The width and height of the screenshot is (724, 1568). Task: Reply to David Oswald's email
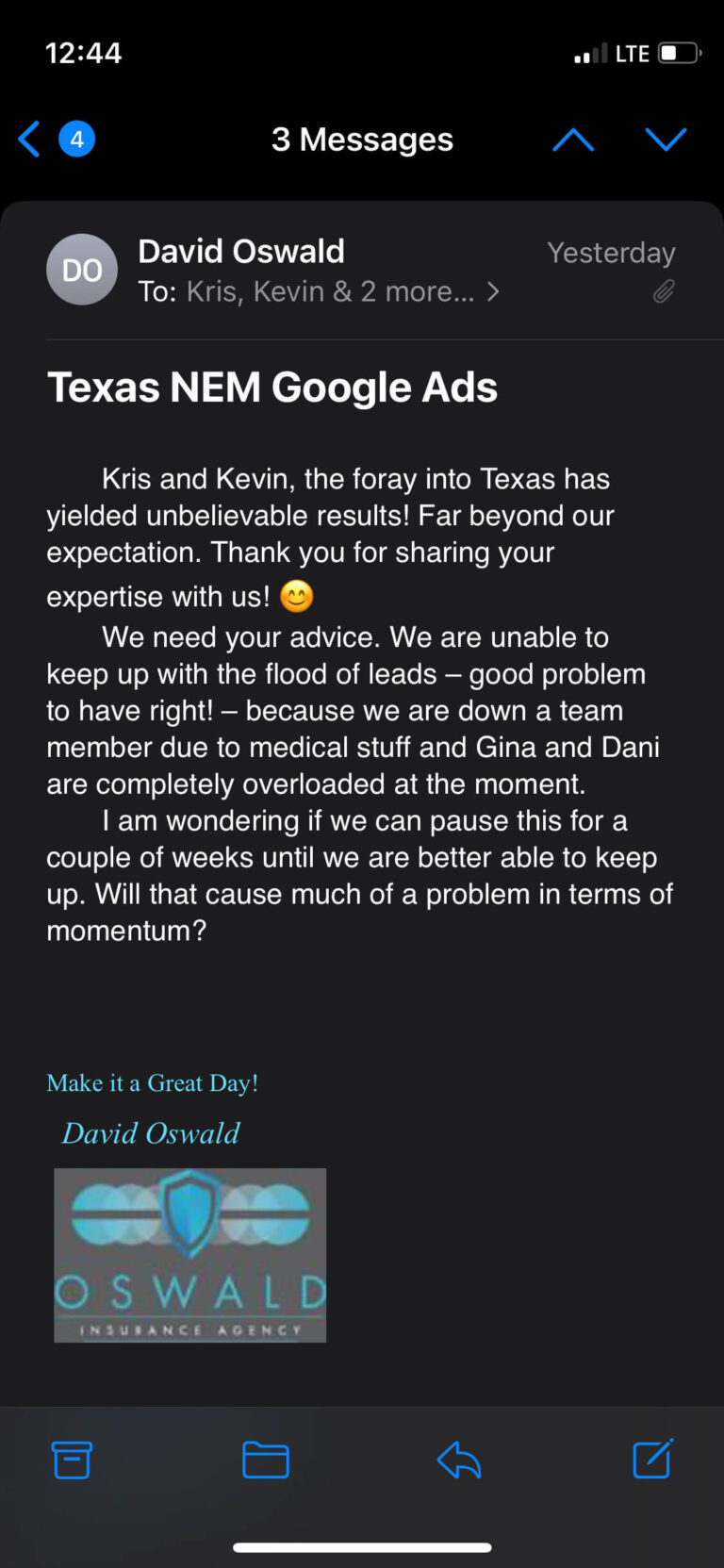click(459, 1460)
